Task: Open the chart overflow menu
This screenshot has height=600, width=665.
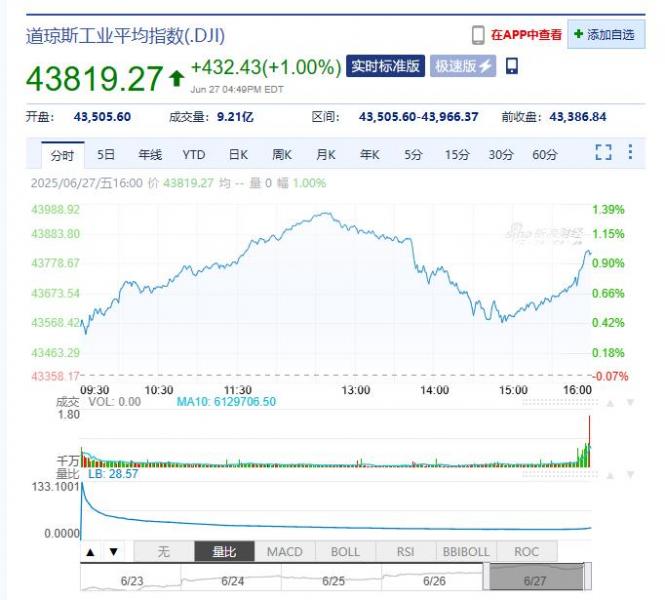Action: coord(630,152)
